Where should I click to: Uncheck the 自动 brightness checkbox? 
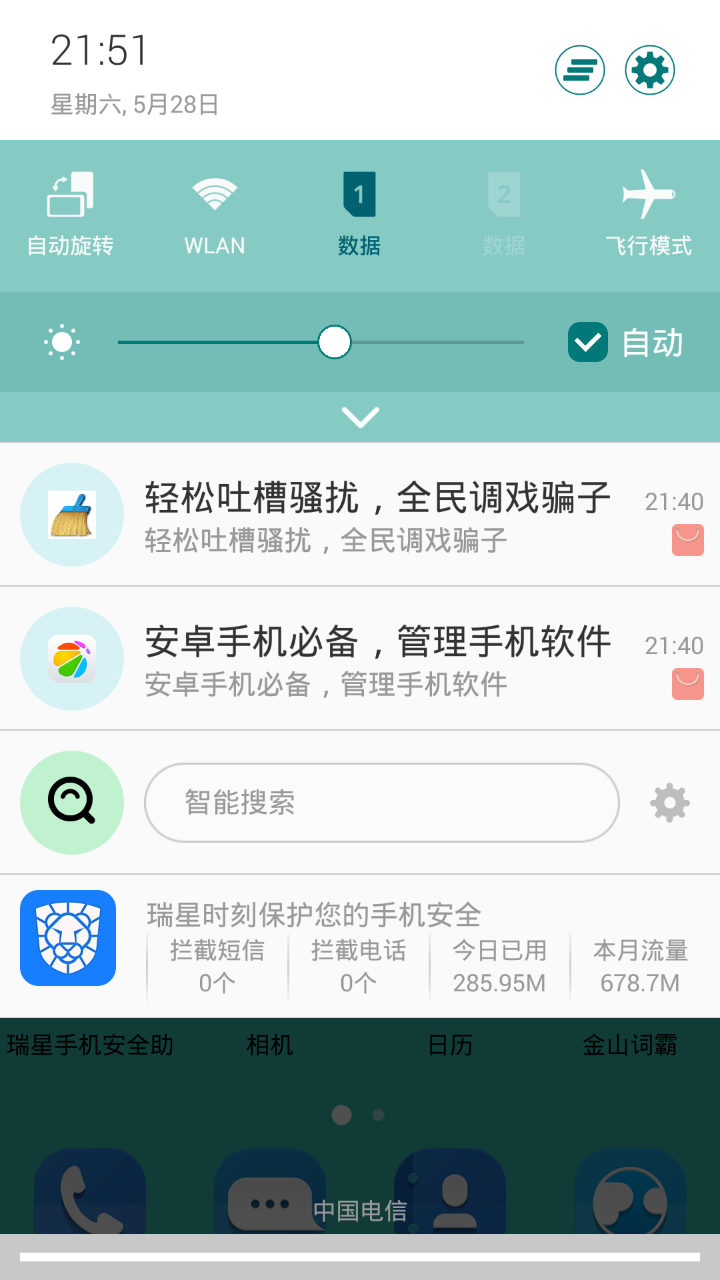(x=588, y=342)
